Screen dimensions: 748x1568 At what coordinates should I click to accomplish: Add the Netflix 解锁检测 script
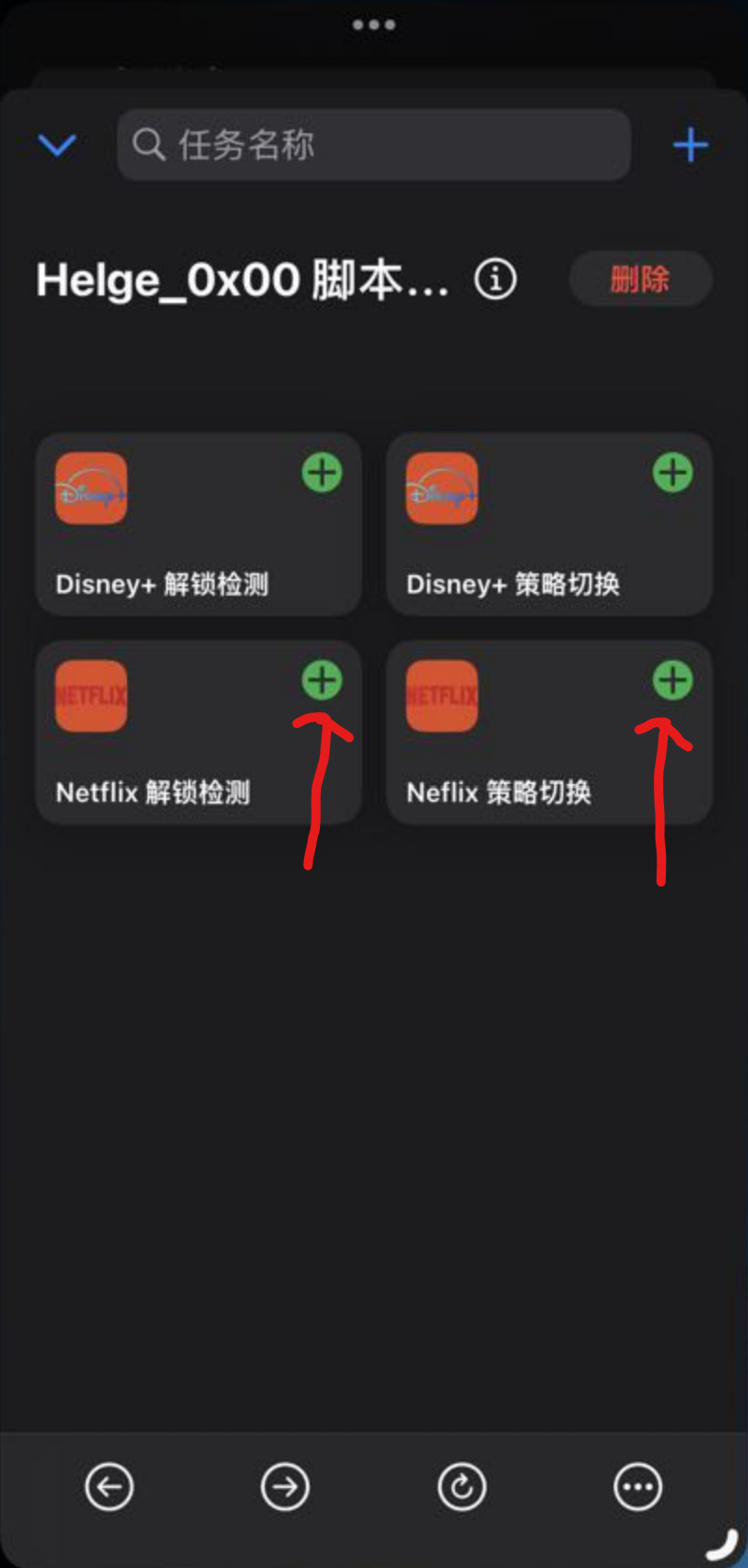[322, 681]
